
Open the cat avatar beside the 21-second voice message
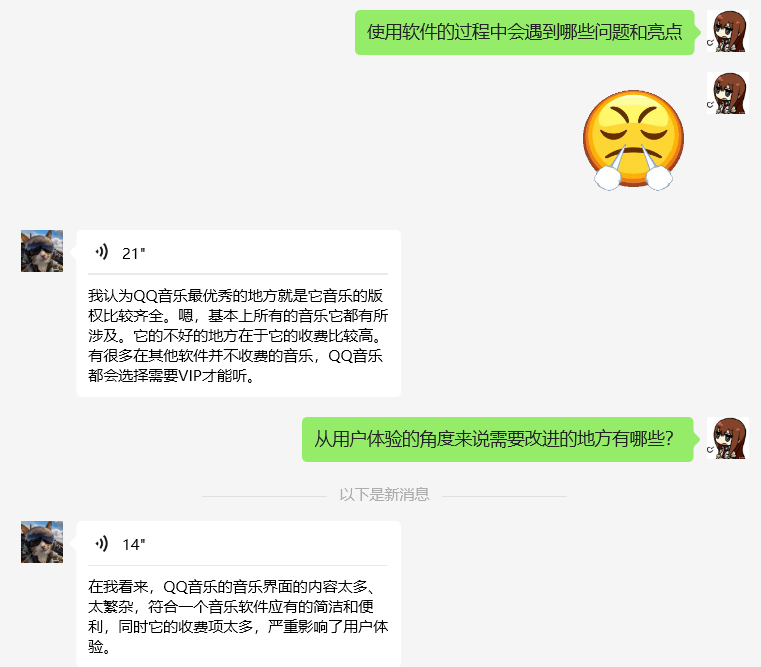[x=42, y=251]
